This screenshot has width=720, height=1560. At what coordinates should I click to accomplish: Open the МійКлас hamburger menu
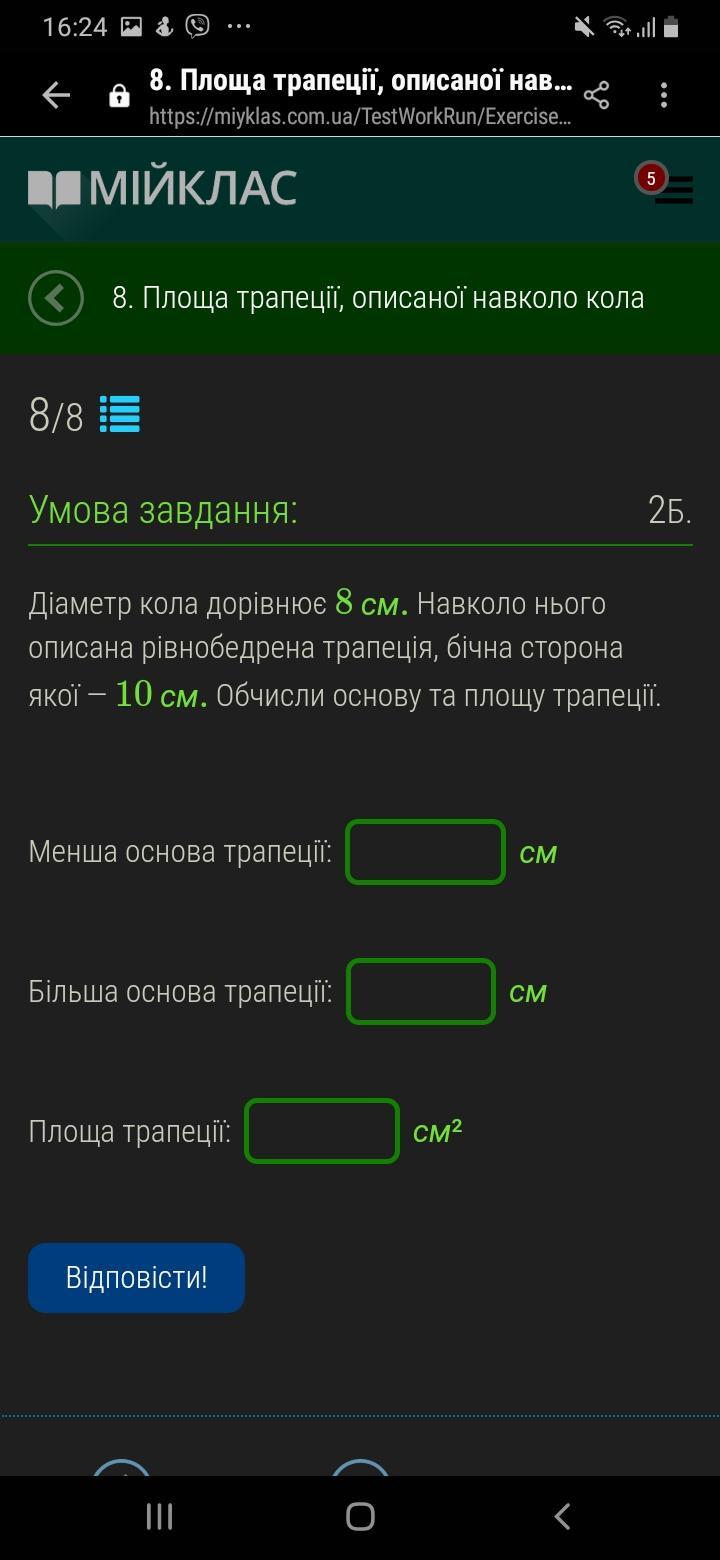pos(673,189)
